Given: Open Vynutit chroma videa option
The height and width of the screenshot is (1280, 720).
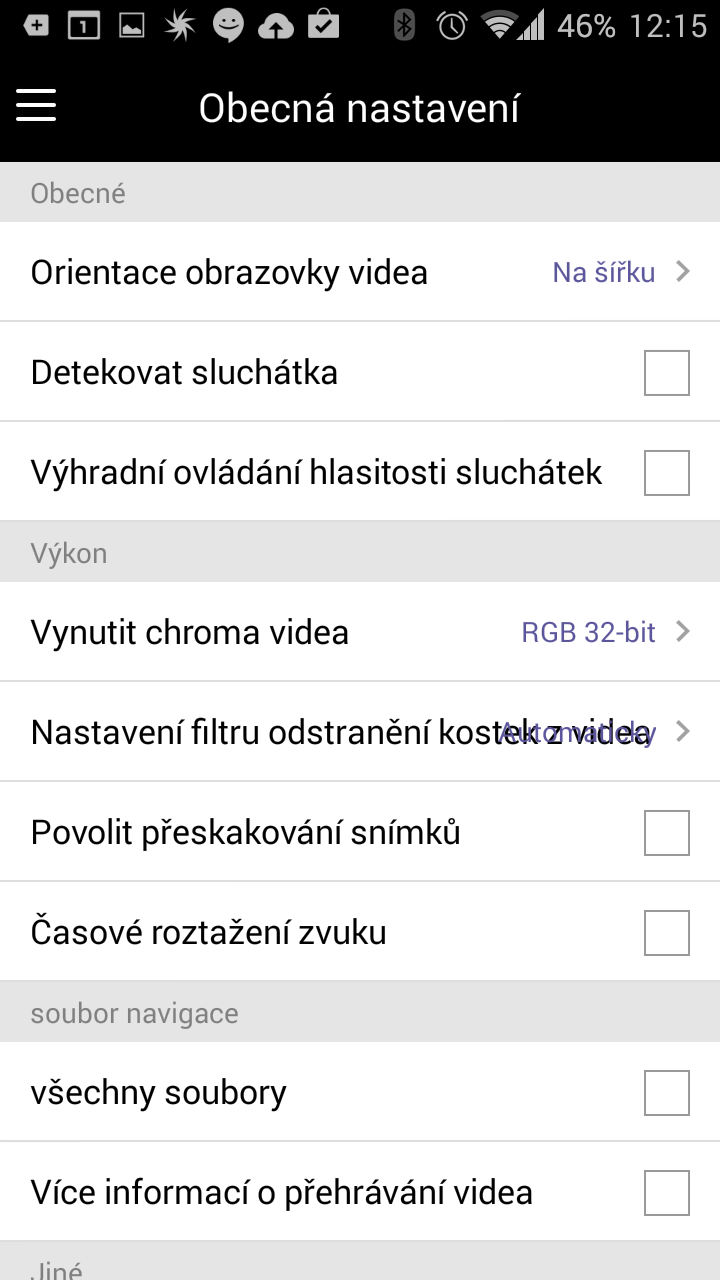Looking at the screenshot, I should 360,632.
